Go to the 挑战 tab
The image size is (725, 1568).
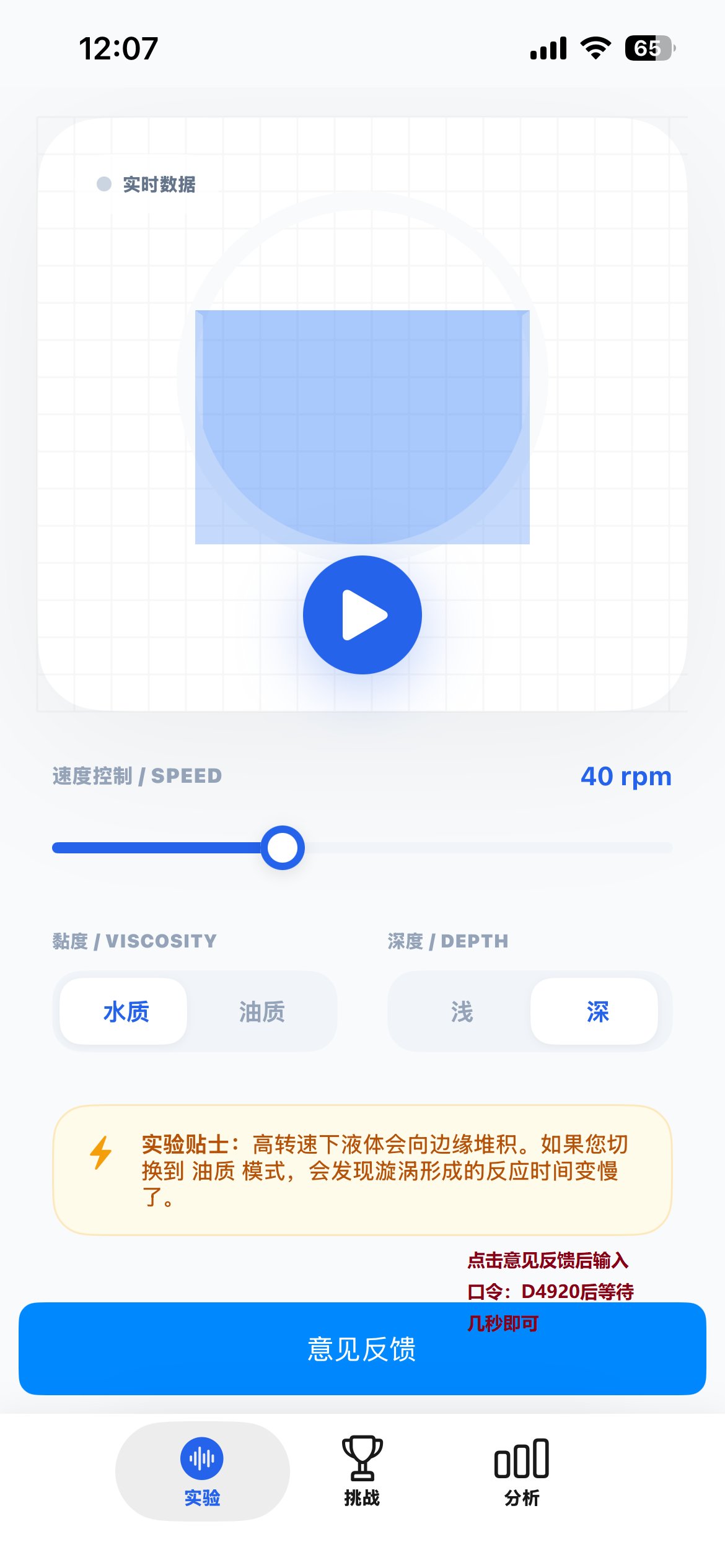click(362, 1471)
